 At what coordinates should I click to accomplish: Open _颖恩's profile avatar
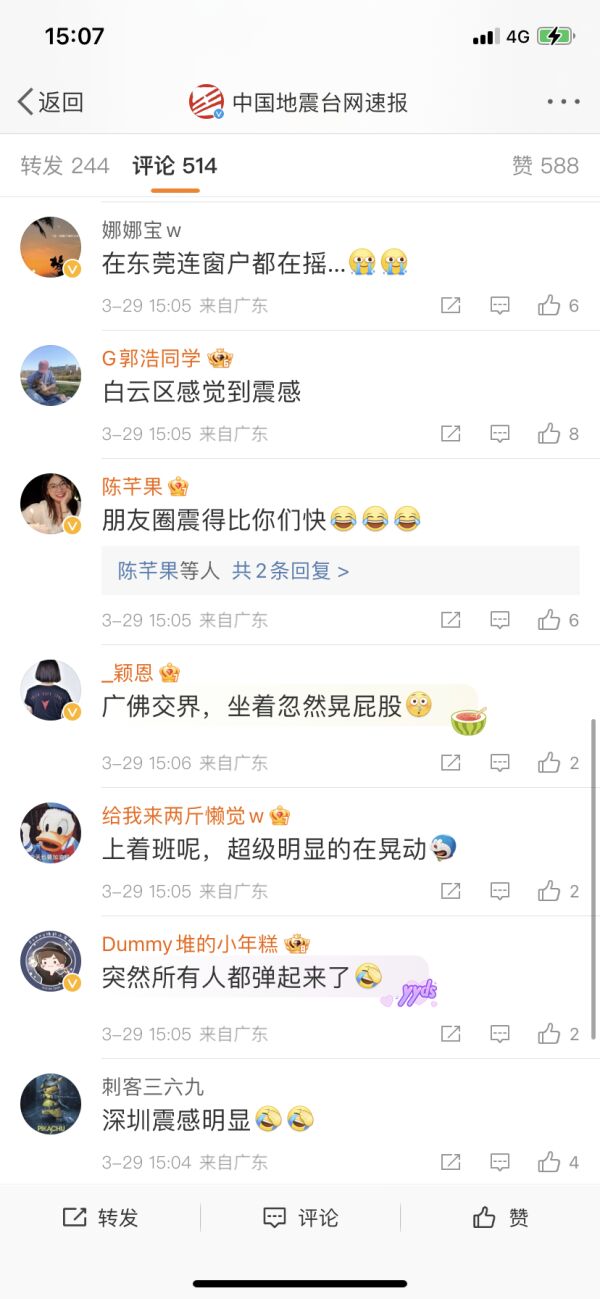click(x=50, y=690)
